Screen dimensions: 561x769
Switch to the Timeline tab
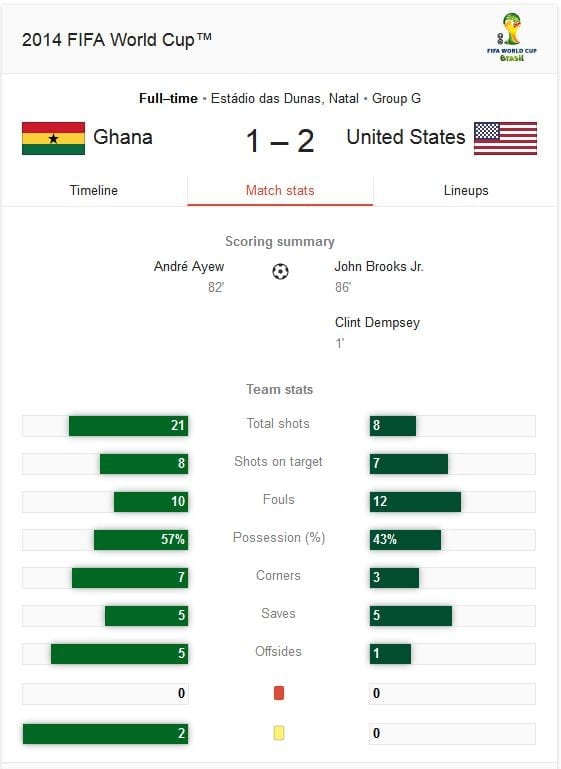[x=94, y=190]
